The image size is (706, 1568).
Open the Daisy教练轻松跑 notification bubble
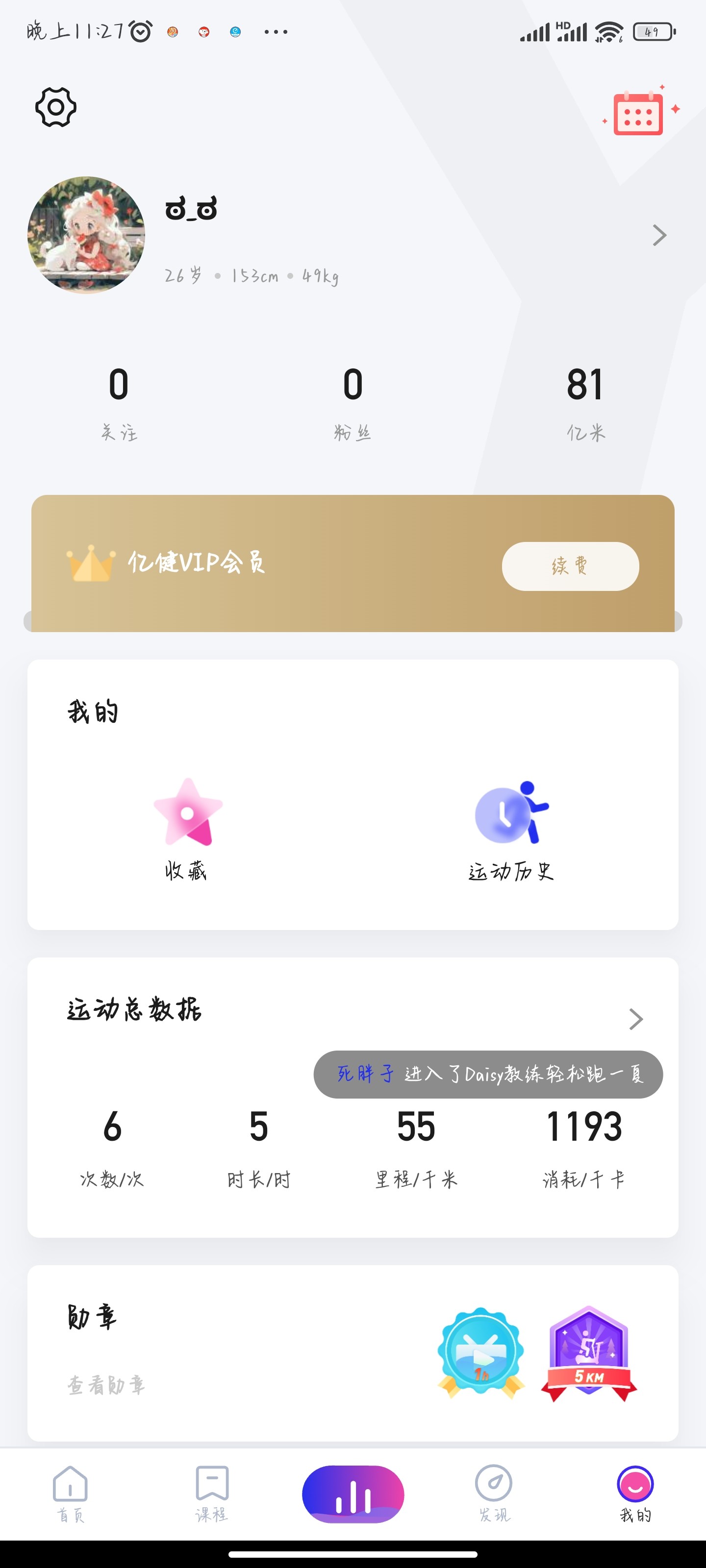point(488,1075)
